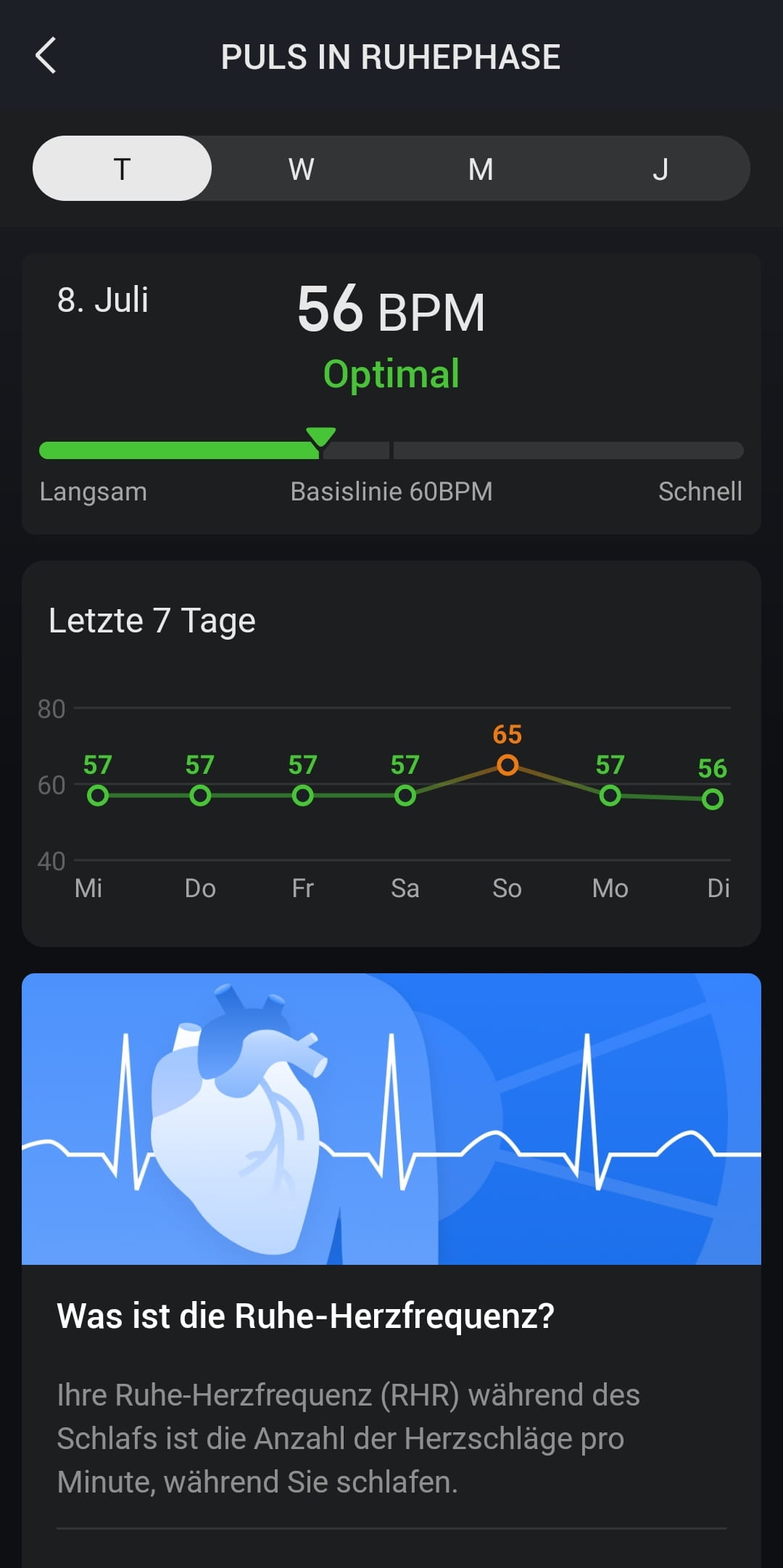Select Tuesday's 56 data point on the chart
Image resolution: width=783 pixels, height=1568 pixels.
(713, 799)
